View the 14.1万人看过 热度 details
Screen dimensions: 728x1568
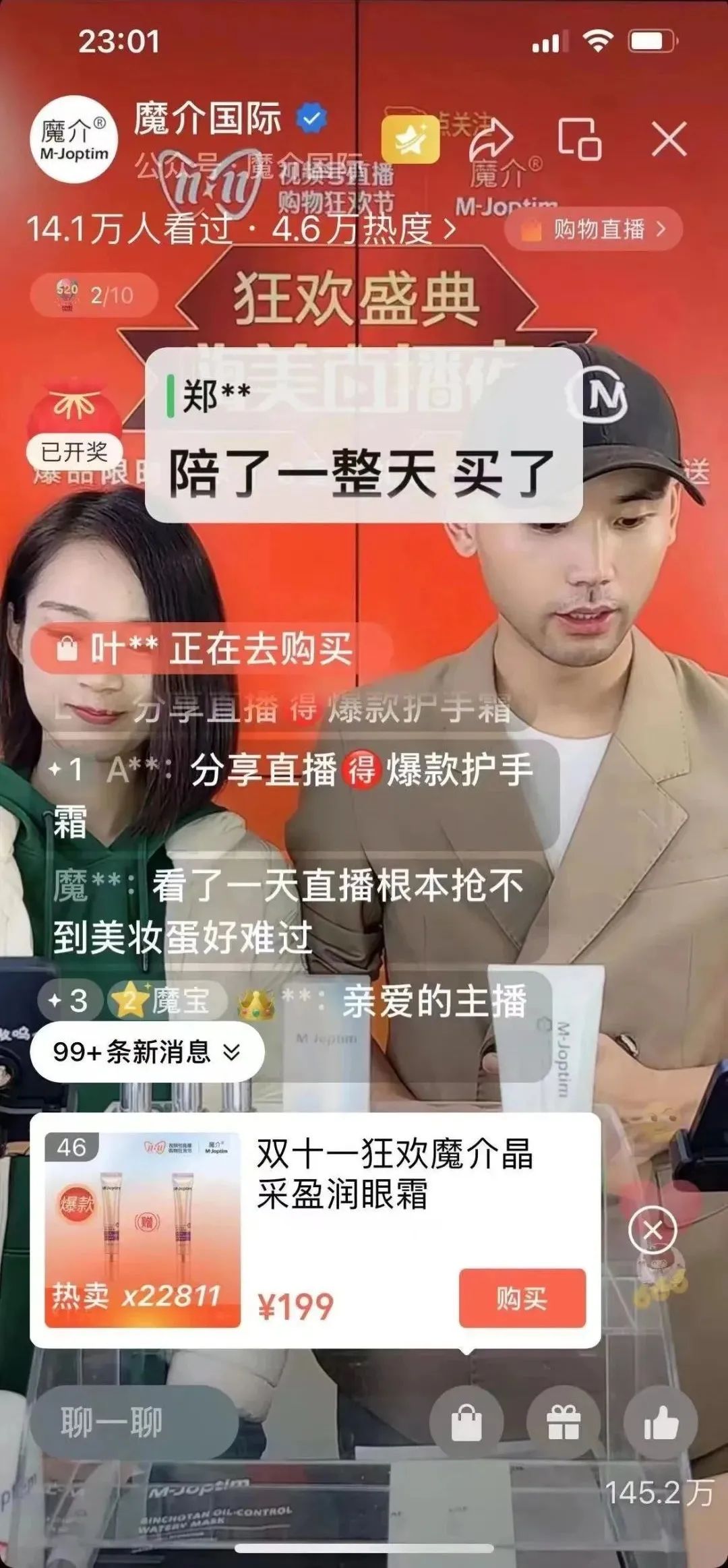(x=239, y=229)
